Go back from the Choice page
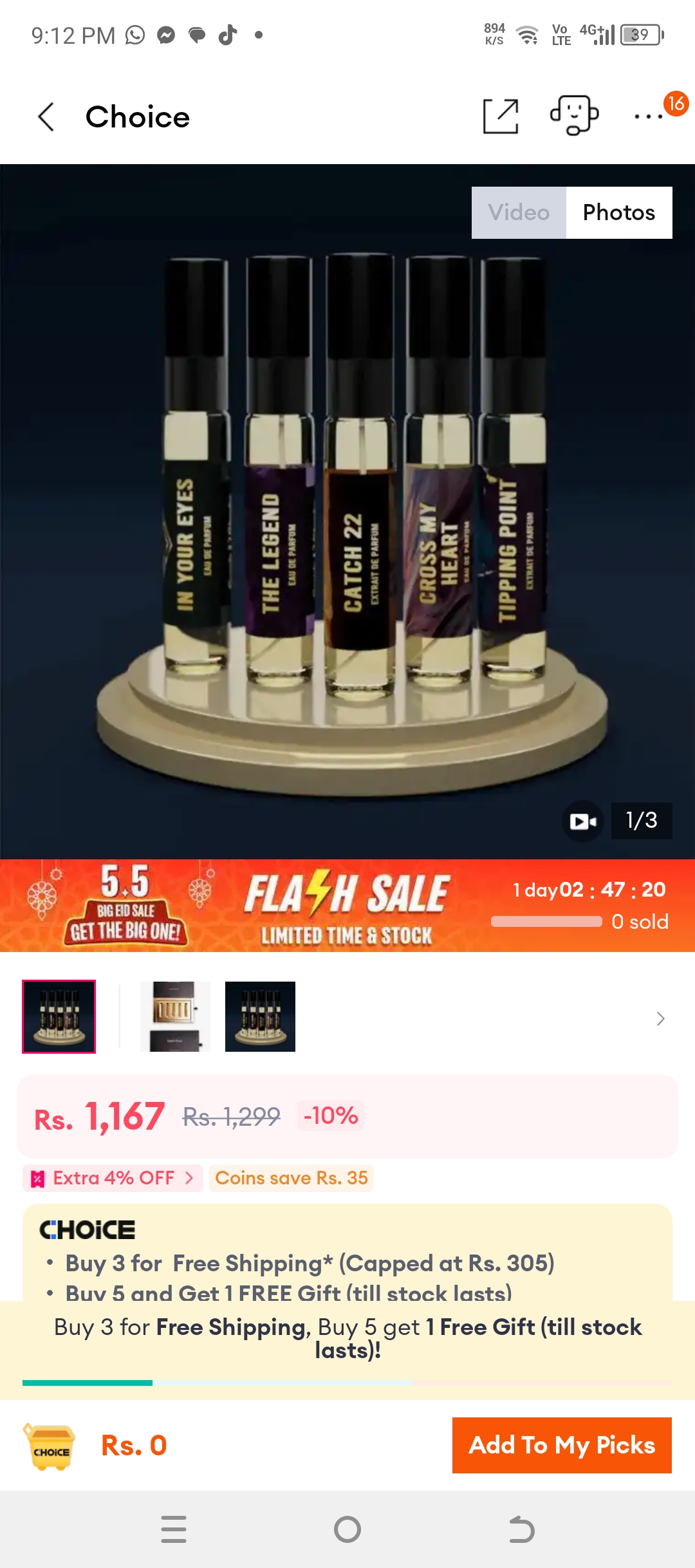This screenshot has height=1568, width=695. click(x=46, y=117)
